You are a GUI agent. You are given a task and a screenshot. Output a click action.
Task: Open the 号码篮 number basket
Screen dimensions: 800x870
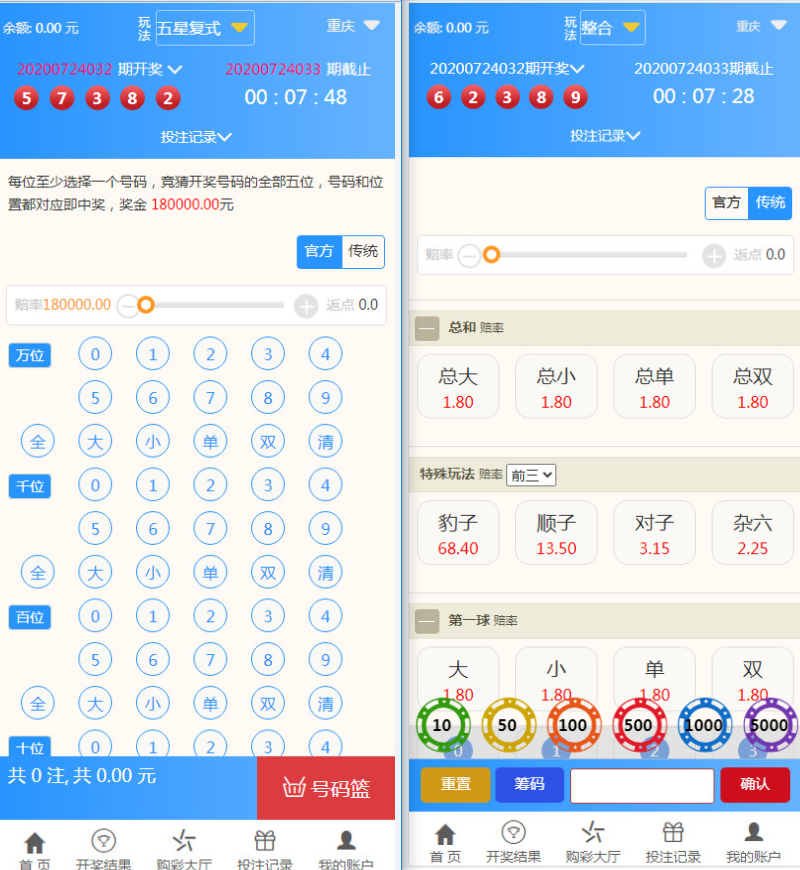326,788
